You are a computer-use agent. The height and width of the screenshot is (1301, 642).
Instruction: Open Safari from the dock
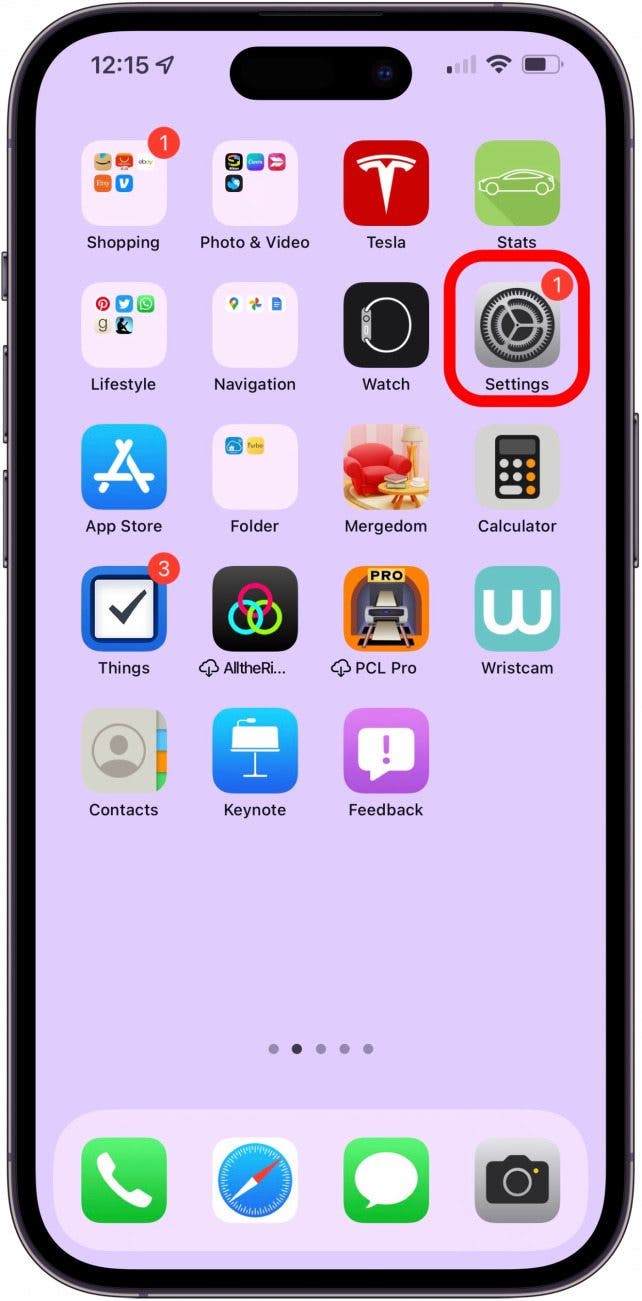(x=255, y=1180)
